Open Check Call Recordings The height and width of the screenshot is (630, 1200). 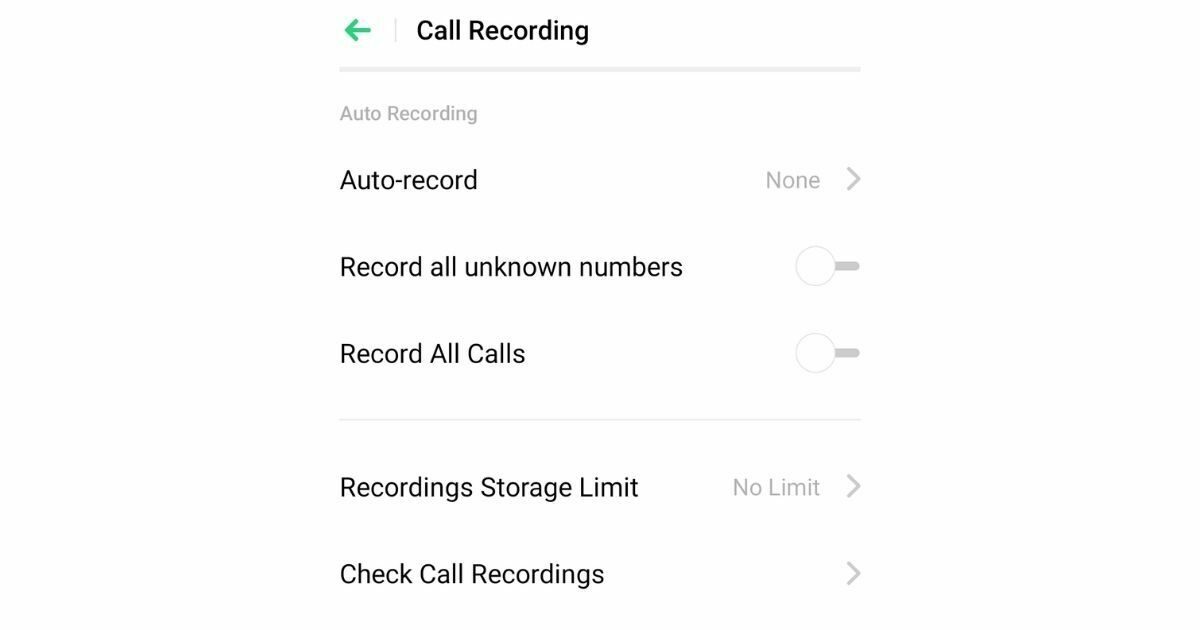pos(600,574)
